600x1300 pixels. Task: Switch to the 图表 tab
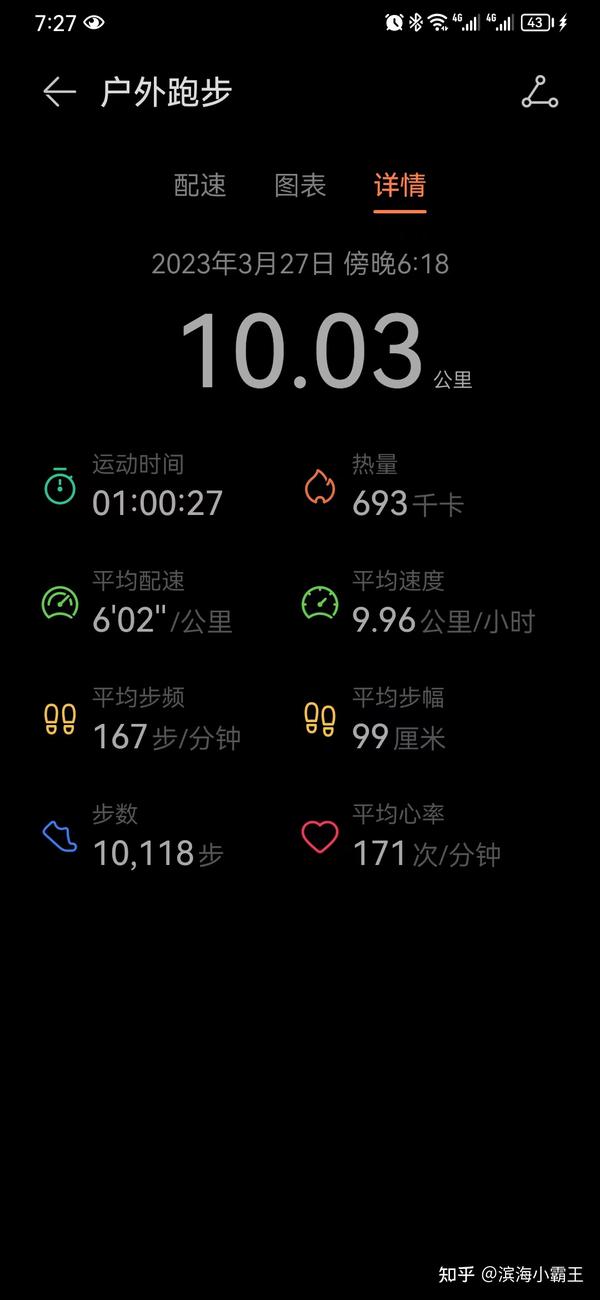coord(300,185)
